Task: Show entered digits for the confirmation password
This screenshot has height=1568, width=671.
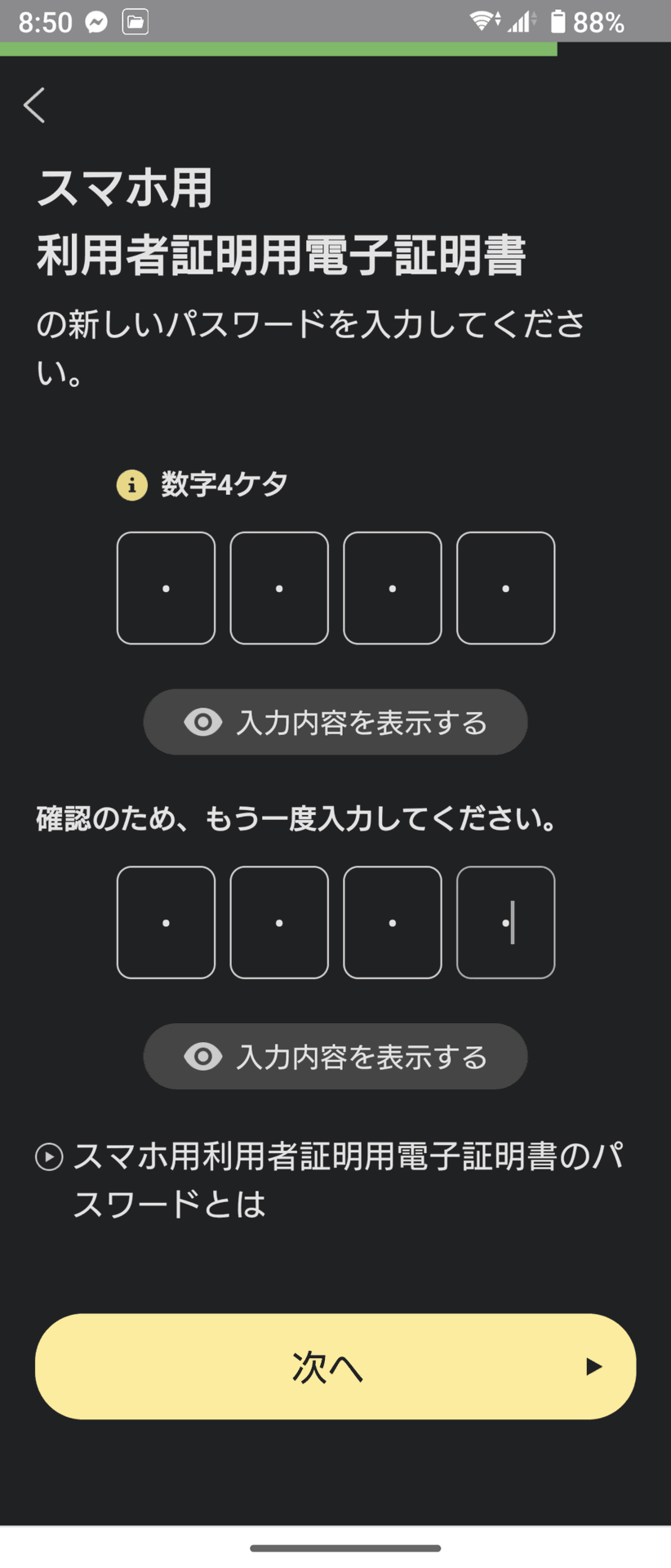Action: point(335,1056)
